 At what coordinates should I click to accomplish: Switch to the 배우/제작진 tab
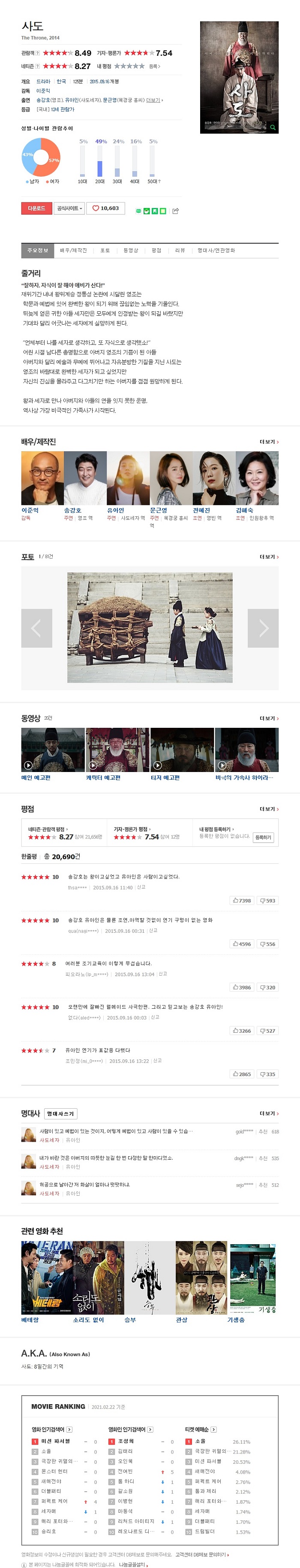(x=74, y=250)
